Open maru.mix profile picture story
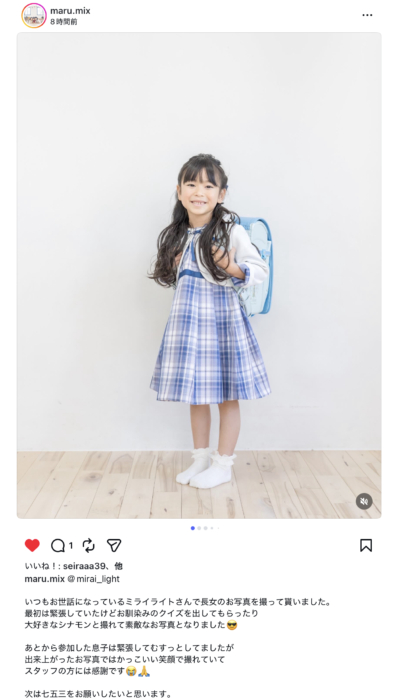 tap(34, 15)
